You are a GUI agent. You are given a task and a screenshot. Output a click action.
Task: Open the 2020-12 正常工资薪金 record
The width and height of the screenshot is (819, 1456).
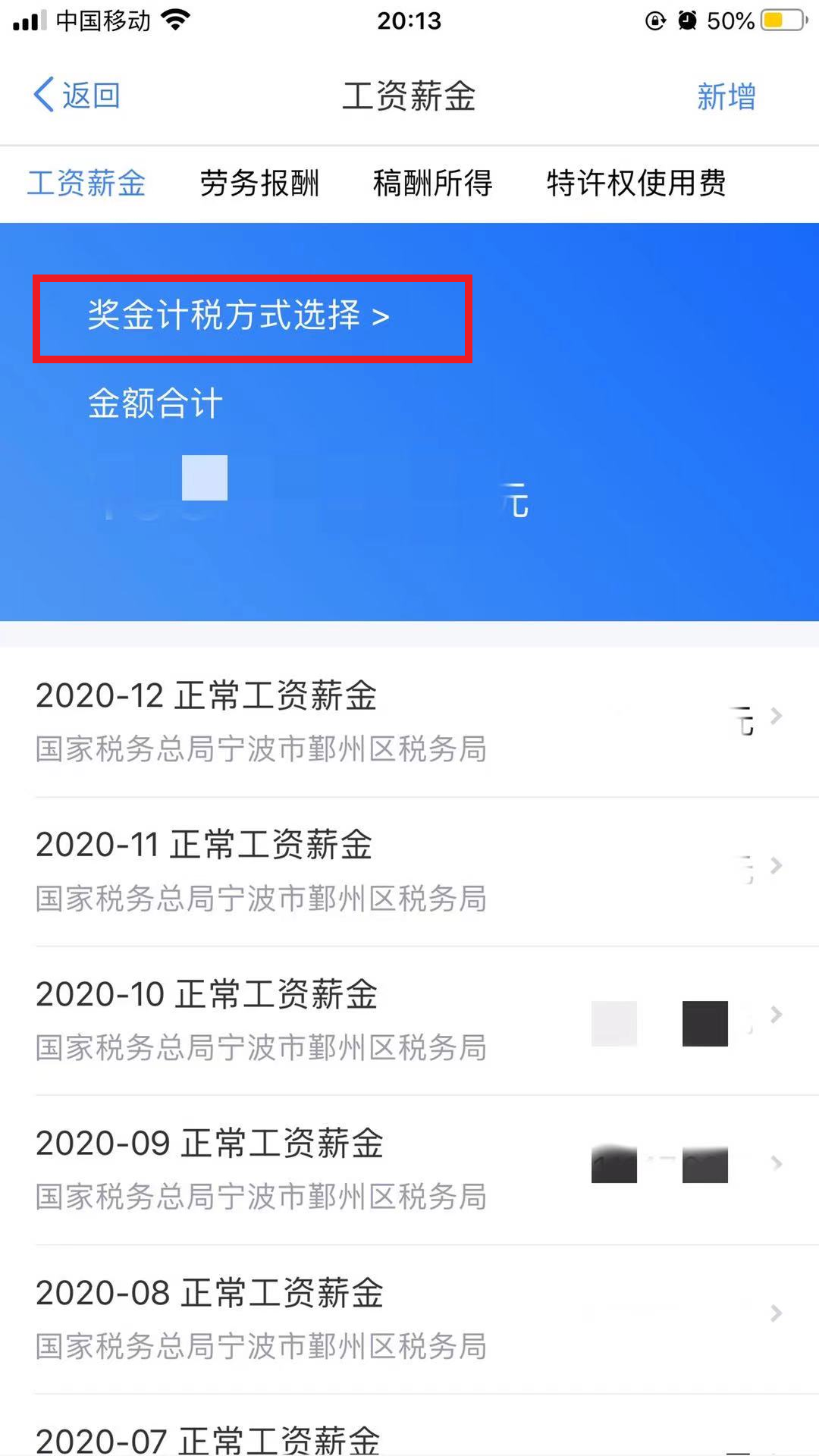click(x=409, y=721)
